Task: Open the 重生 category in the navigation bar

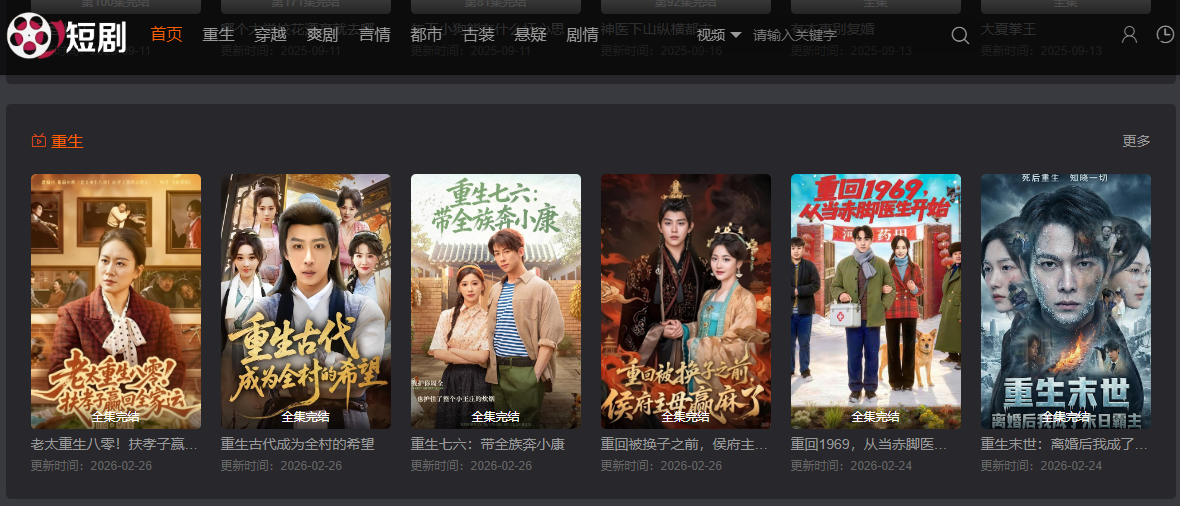Action: coord(218,35)
